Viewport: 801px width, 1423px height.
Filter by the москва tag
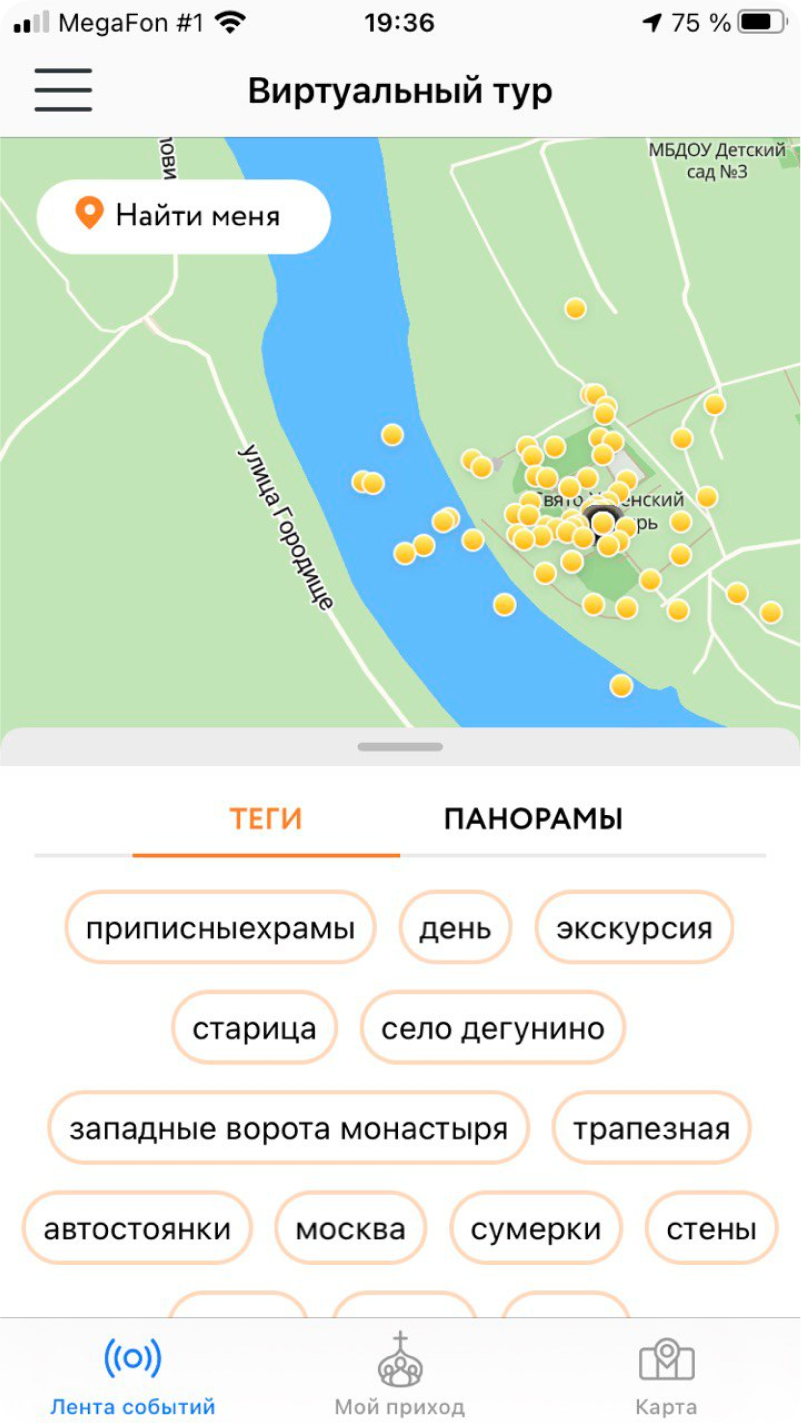click(x=350, y=1229)
